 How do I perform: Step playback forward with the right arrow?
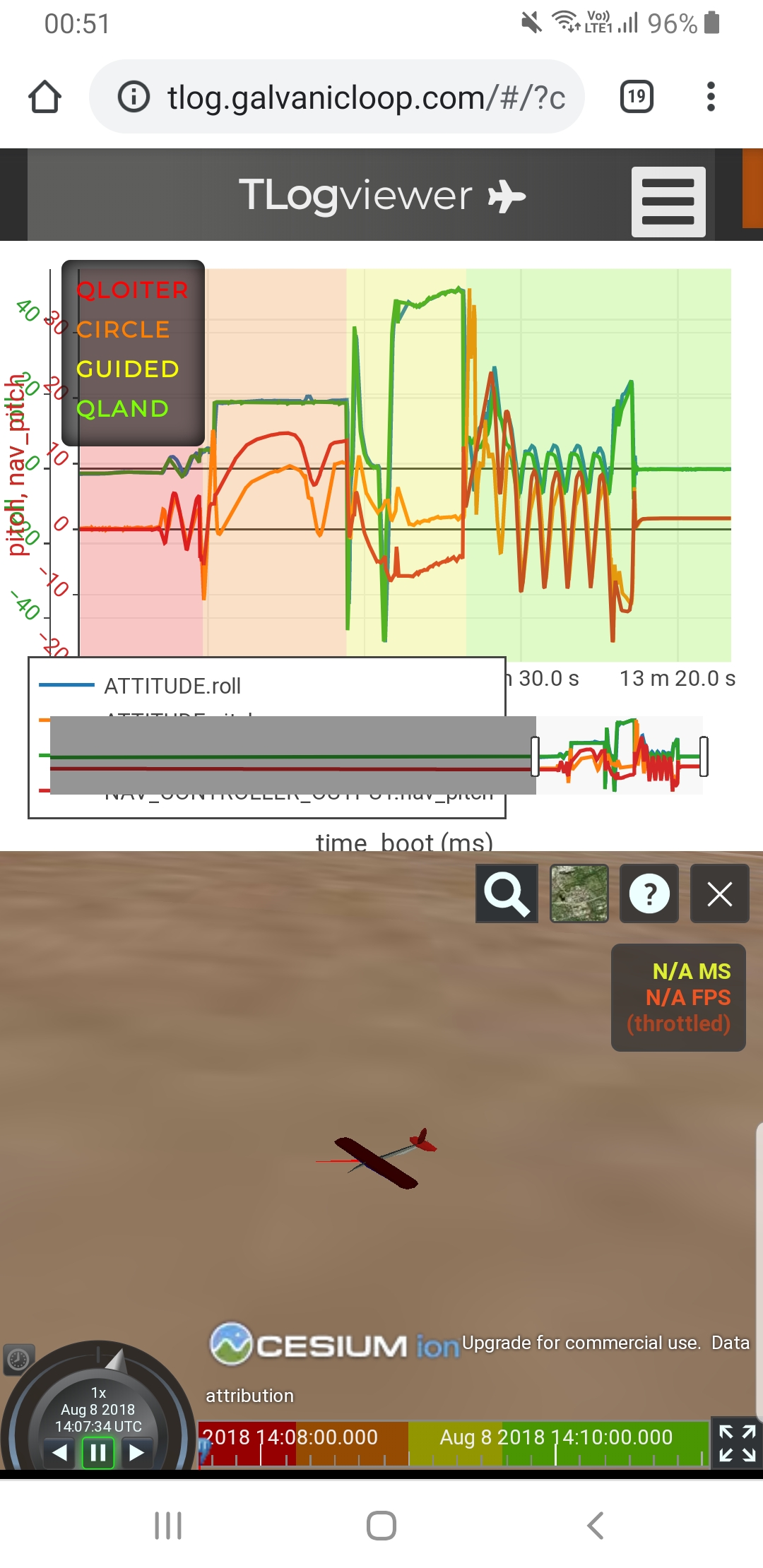point(136,1454)
